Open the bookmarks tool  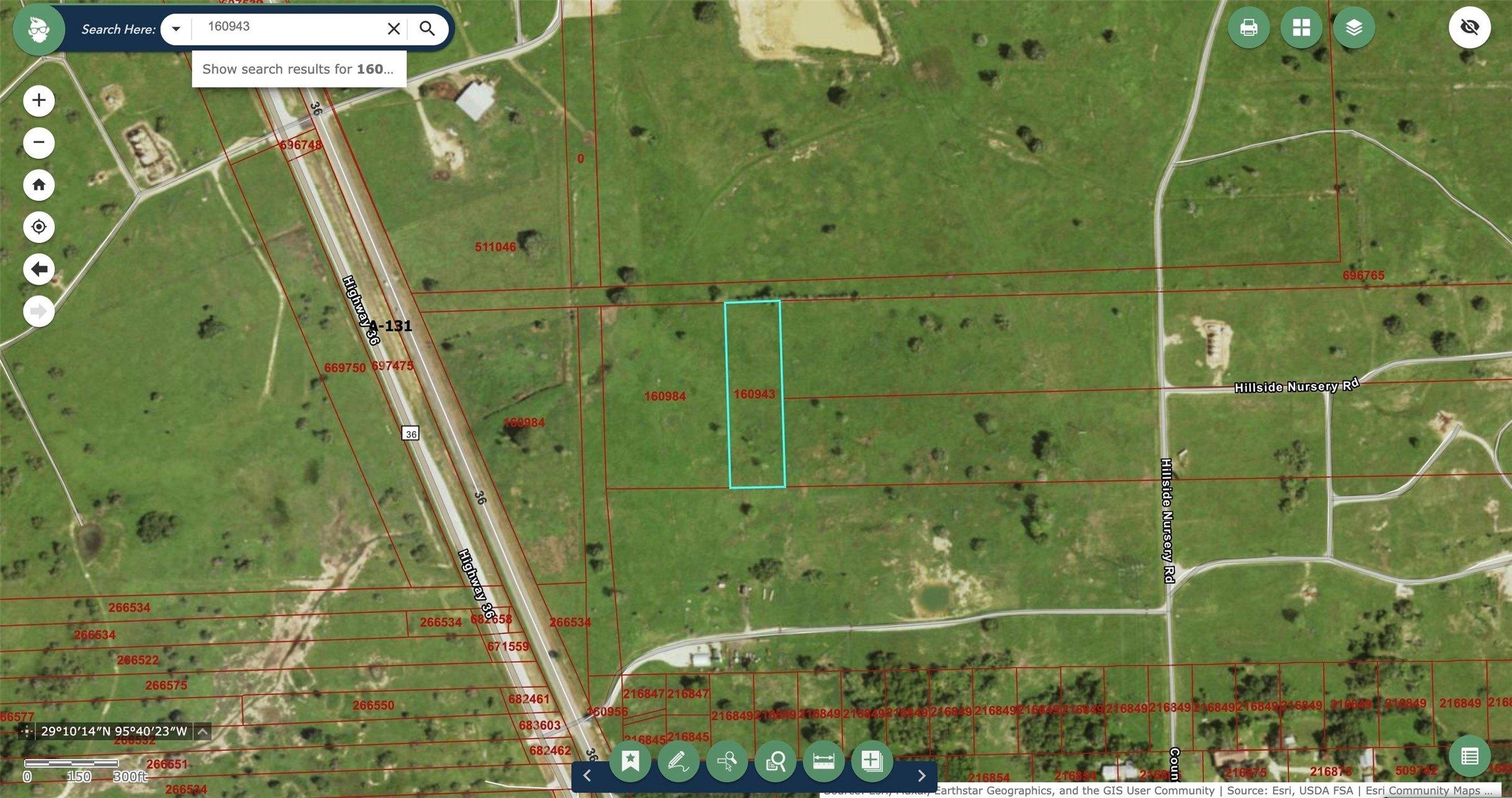[x=630, y=760]
